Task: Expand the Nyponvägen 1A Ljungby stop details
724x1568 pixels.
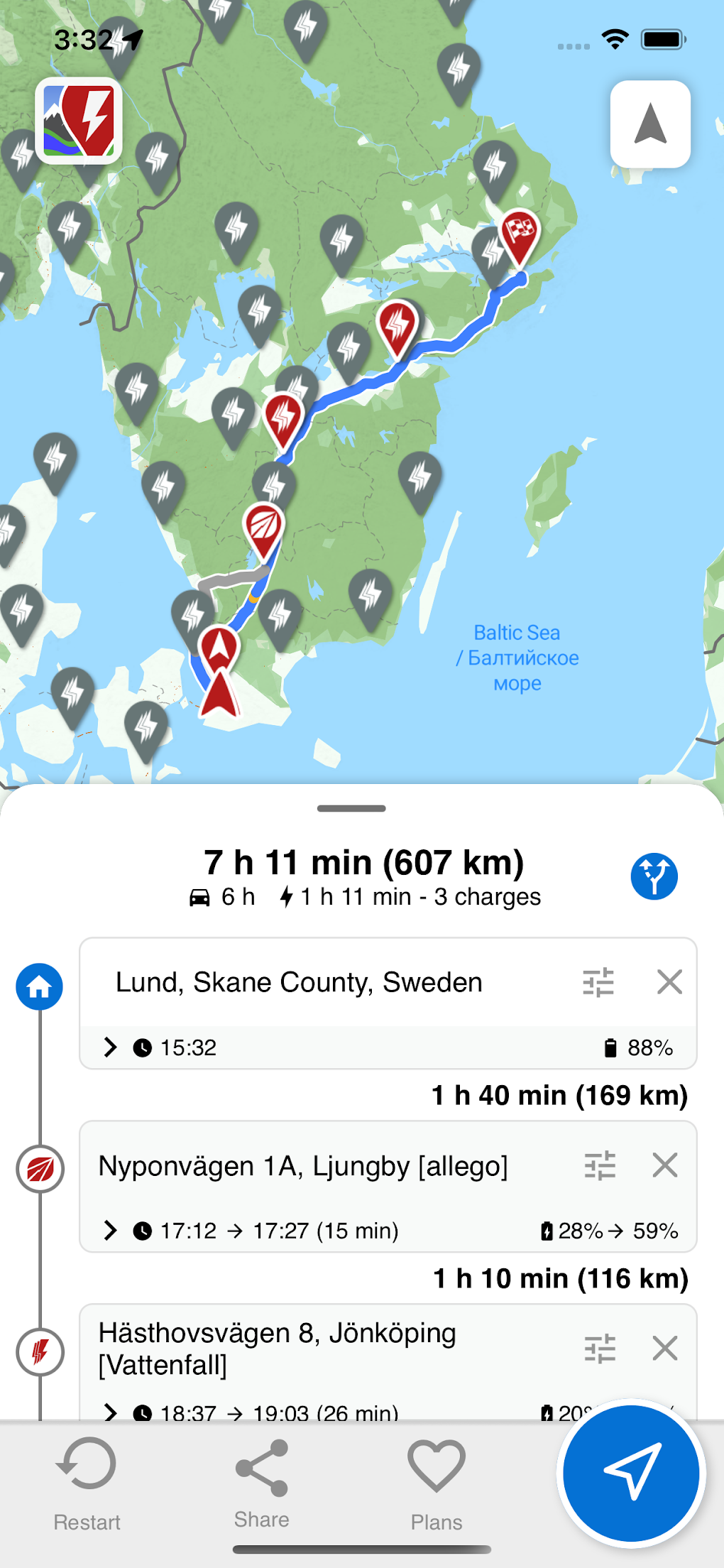Action: click(111, 1231)
